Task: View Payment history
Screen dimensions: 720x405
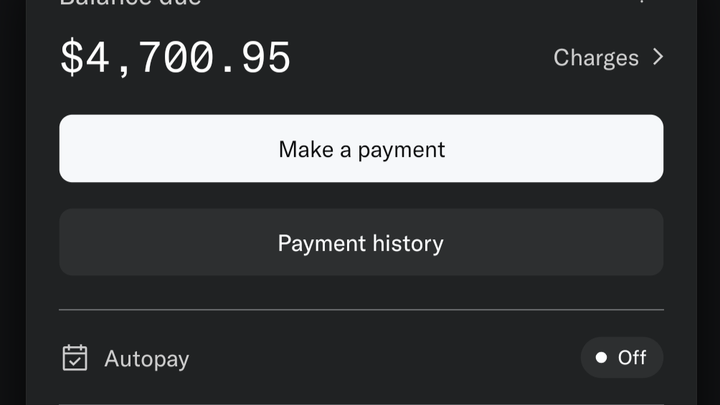Action: (361, 243)
